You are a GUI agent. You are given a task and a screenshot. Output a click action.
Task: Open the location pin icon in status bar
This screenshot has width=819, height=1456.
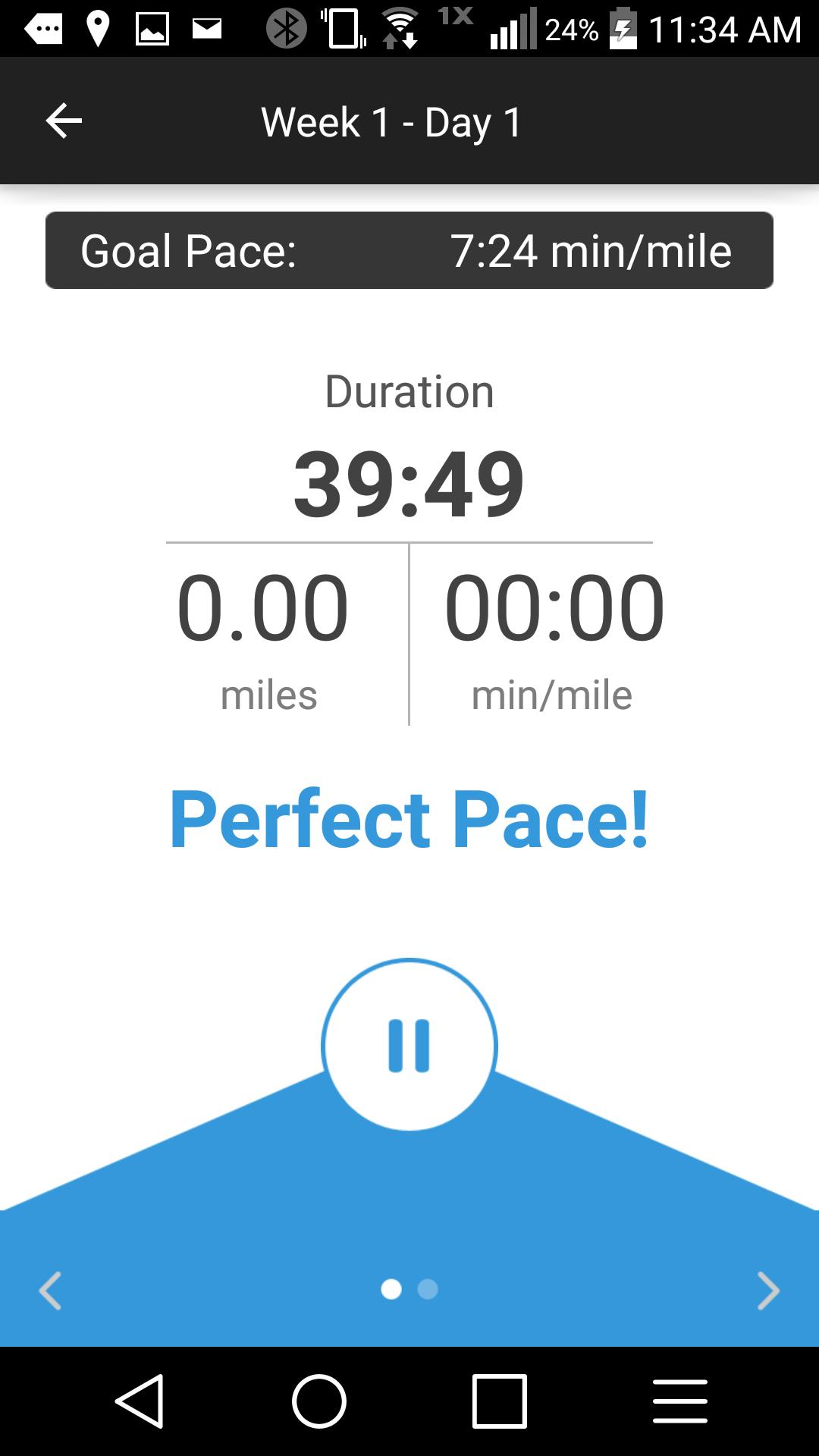99,29
